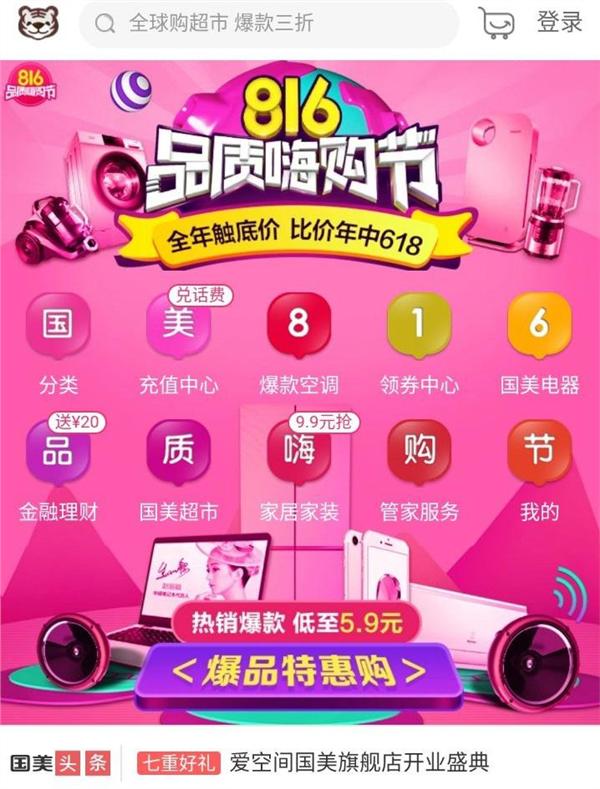Read 爱空间国美旗舰店开业盛典 headline

point(360,763)
